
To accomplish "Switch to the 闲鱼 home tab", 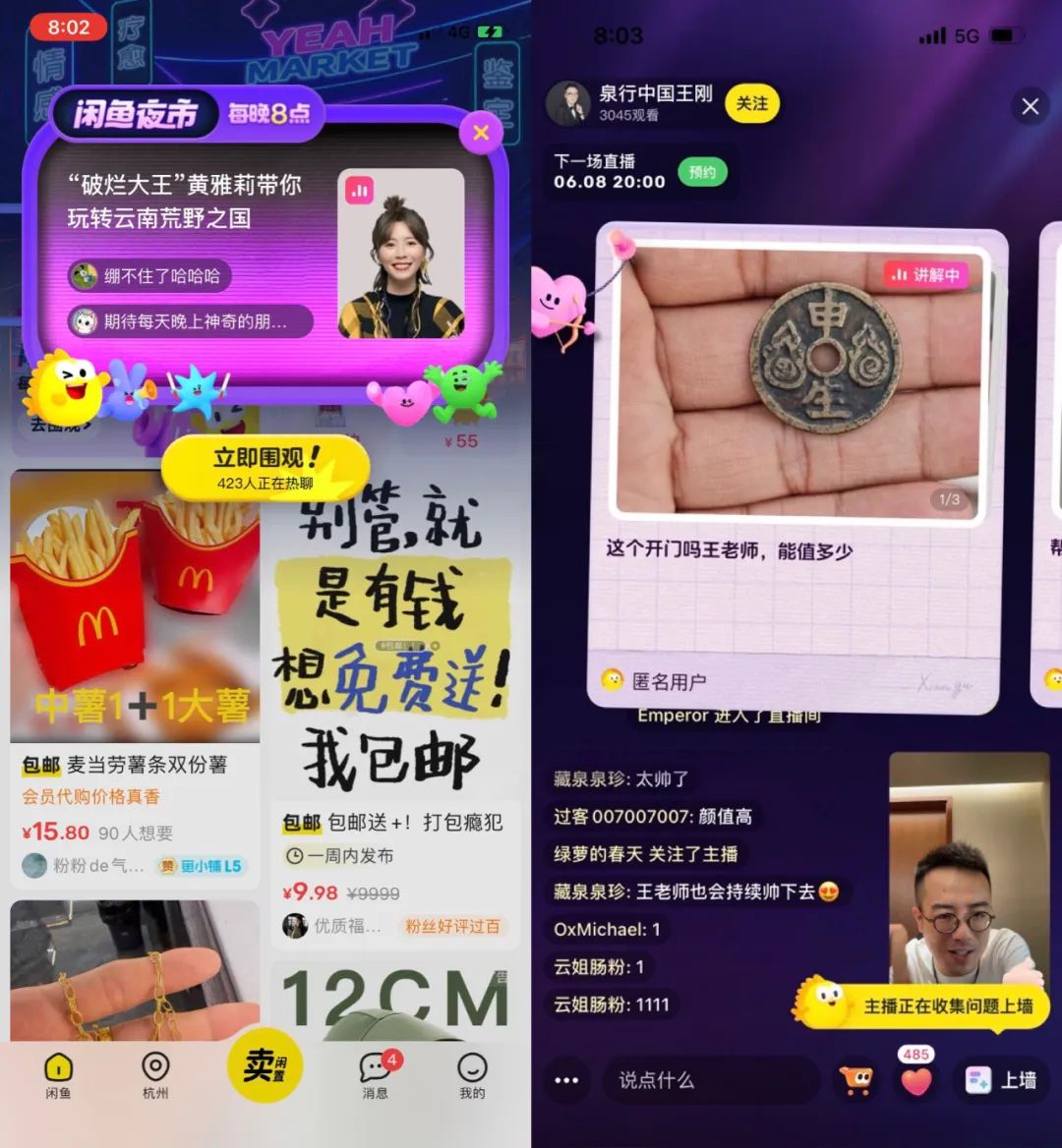I will [x=58, y=1075].
